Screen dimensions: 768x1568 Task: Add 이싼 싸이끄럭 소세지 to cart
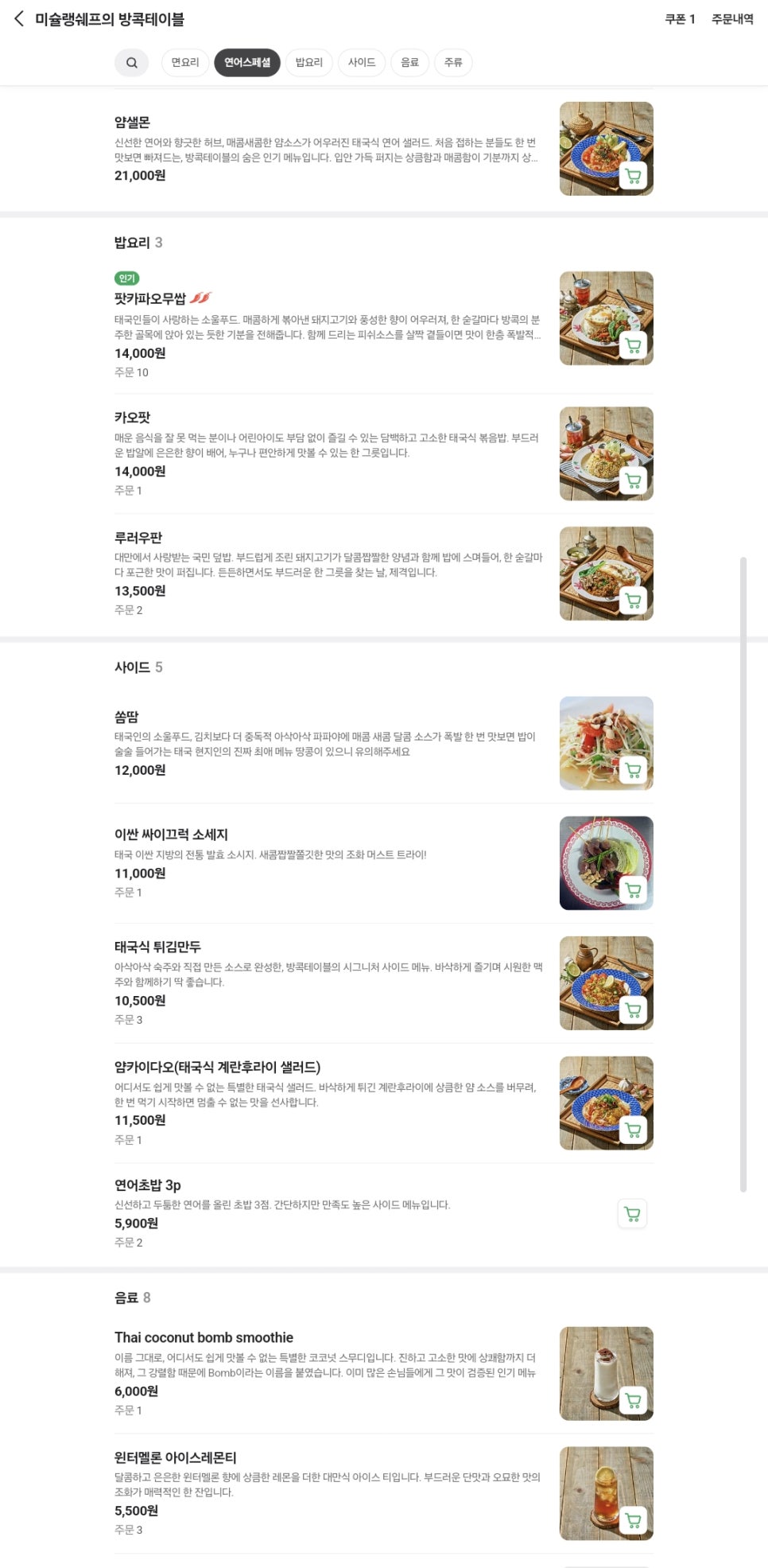[633, 889]
